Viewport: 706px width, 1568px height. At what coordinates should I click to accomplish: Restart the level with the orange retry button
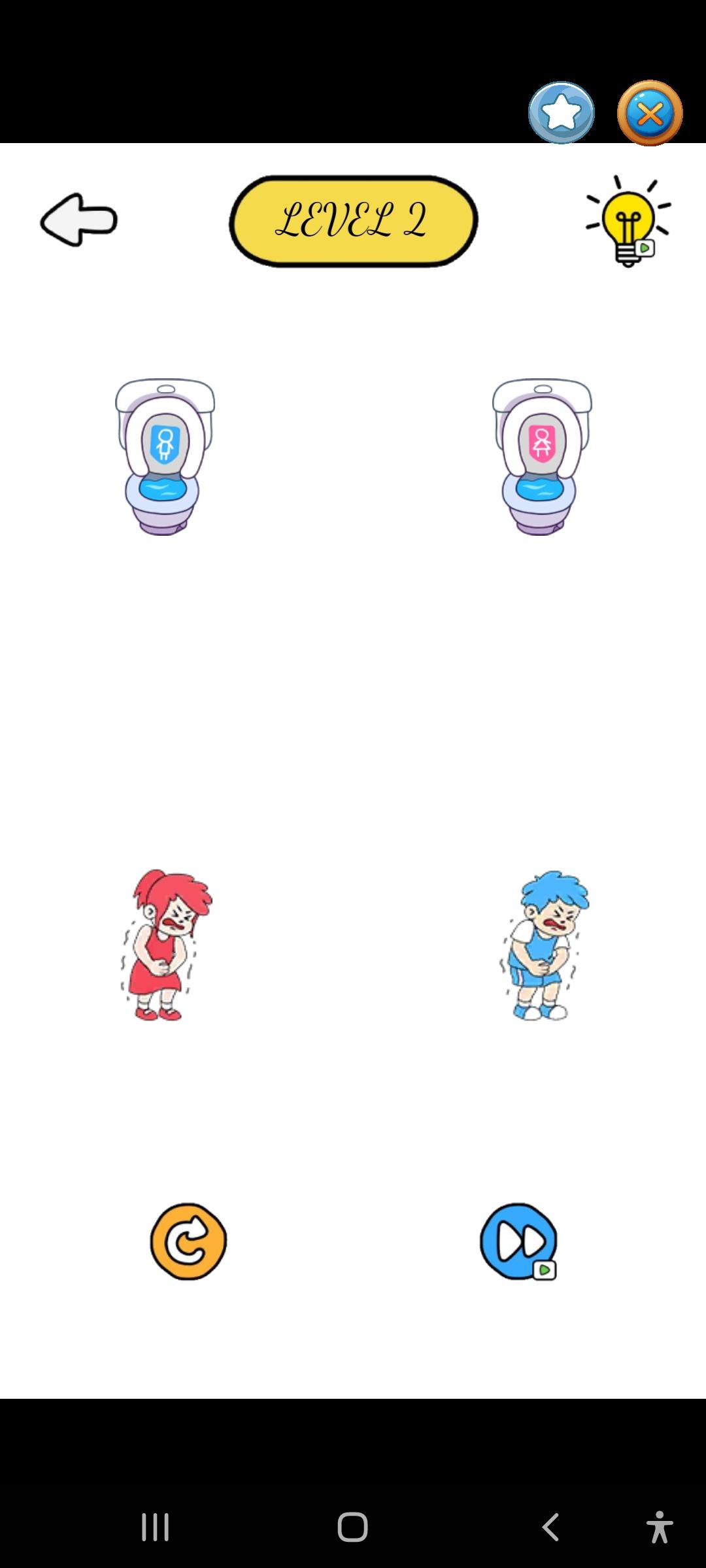point(188,1241)
